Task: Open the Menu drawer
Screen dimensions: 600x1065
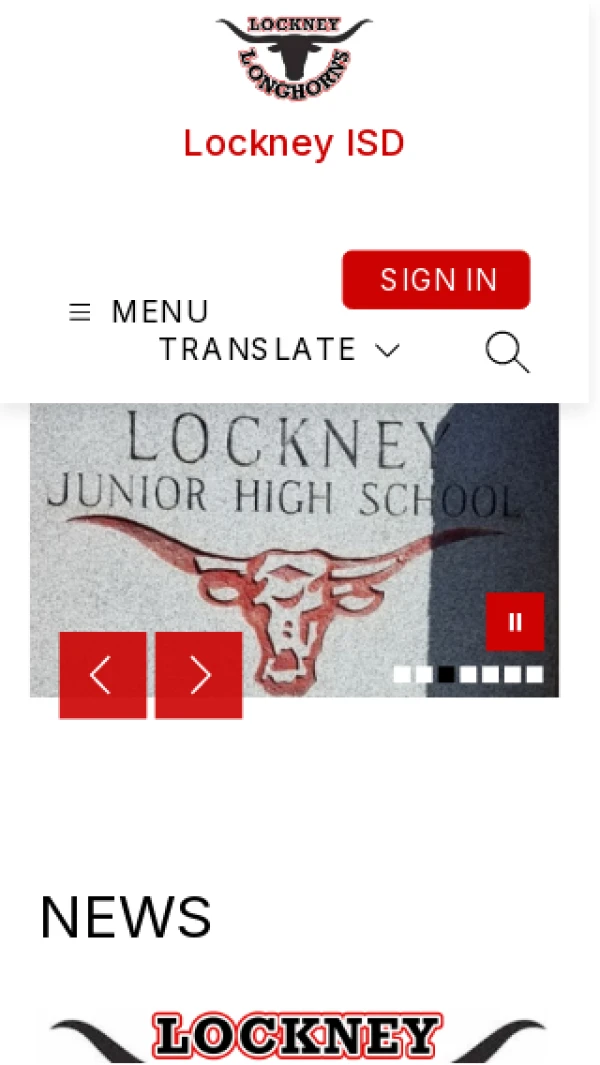Action: pyautogui.click(x=139, y=312)
